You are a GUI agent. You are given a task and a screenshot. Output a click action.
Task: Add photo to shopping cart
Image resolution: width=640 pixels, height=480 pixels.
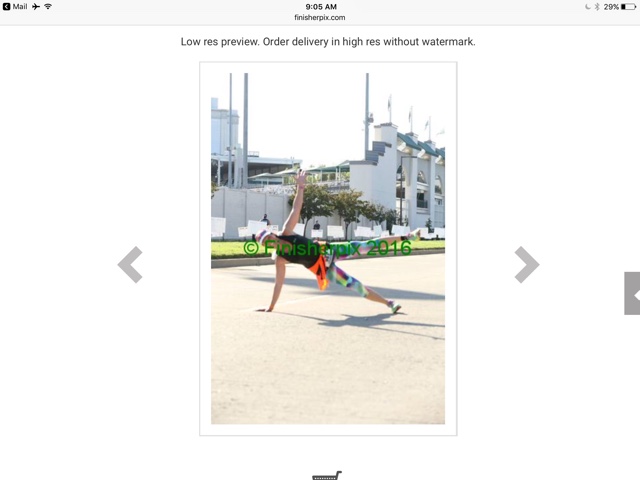click(327, 475)
